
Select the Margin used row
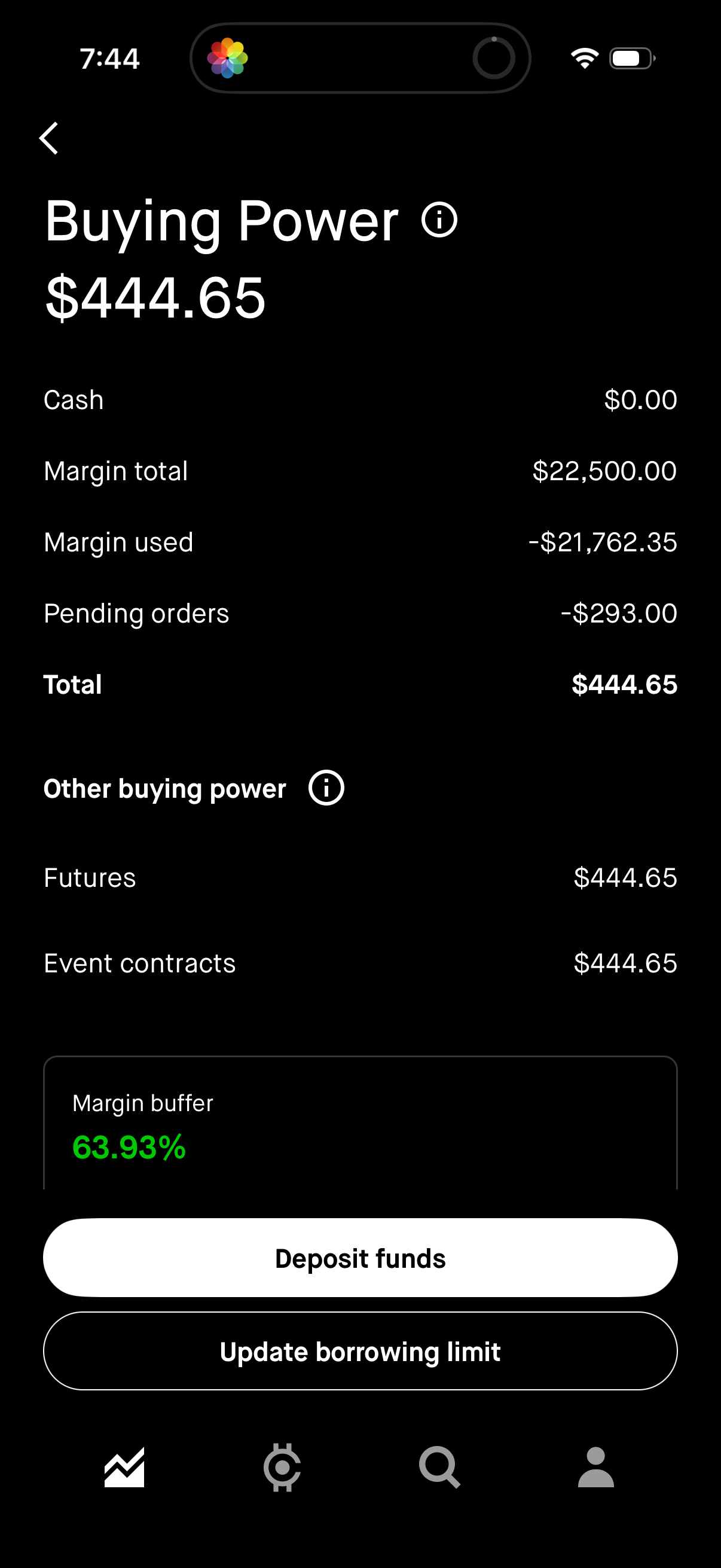click(360, 542)
